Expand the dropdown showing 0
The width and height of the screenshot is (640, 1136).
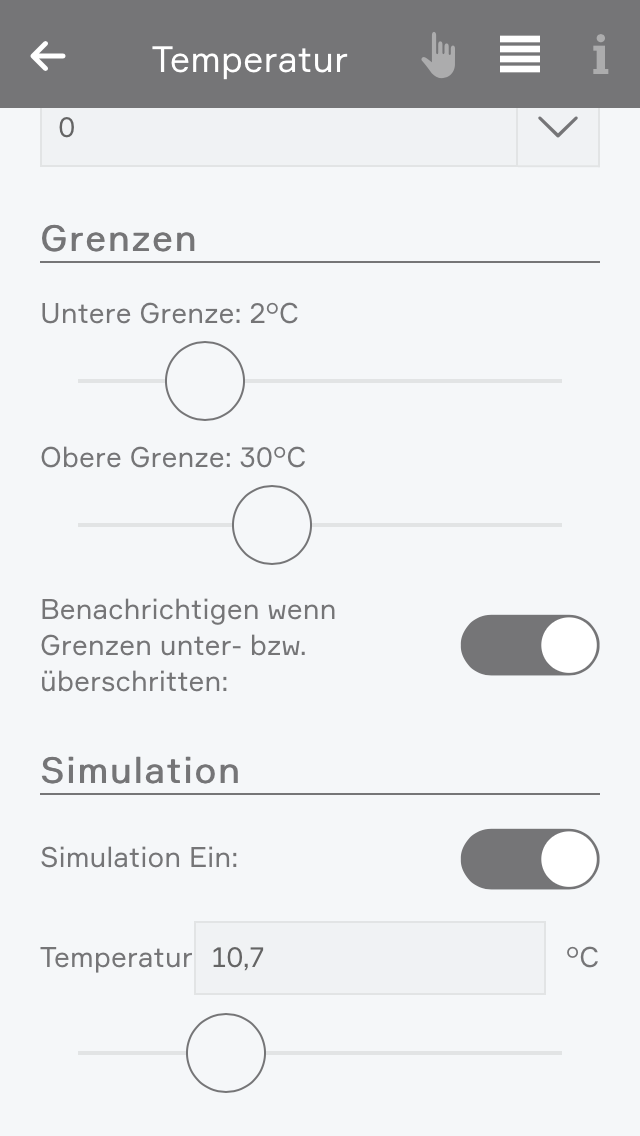557,128
